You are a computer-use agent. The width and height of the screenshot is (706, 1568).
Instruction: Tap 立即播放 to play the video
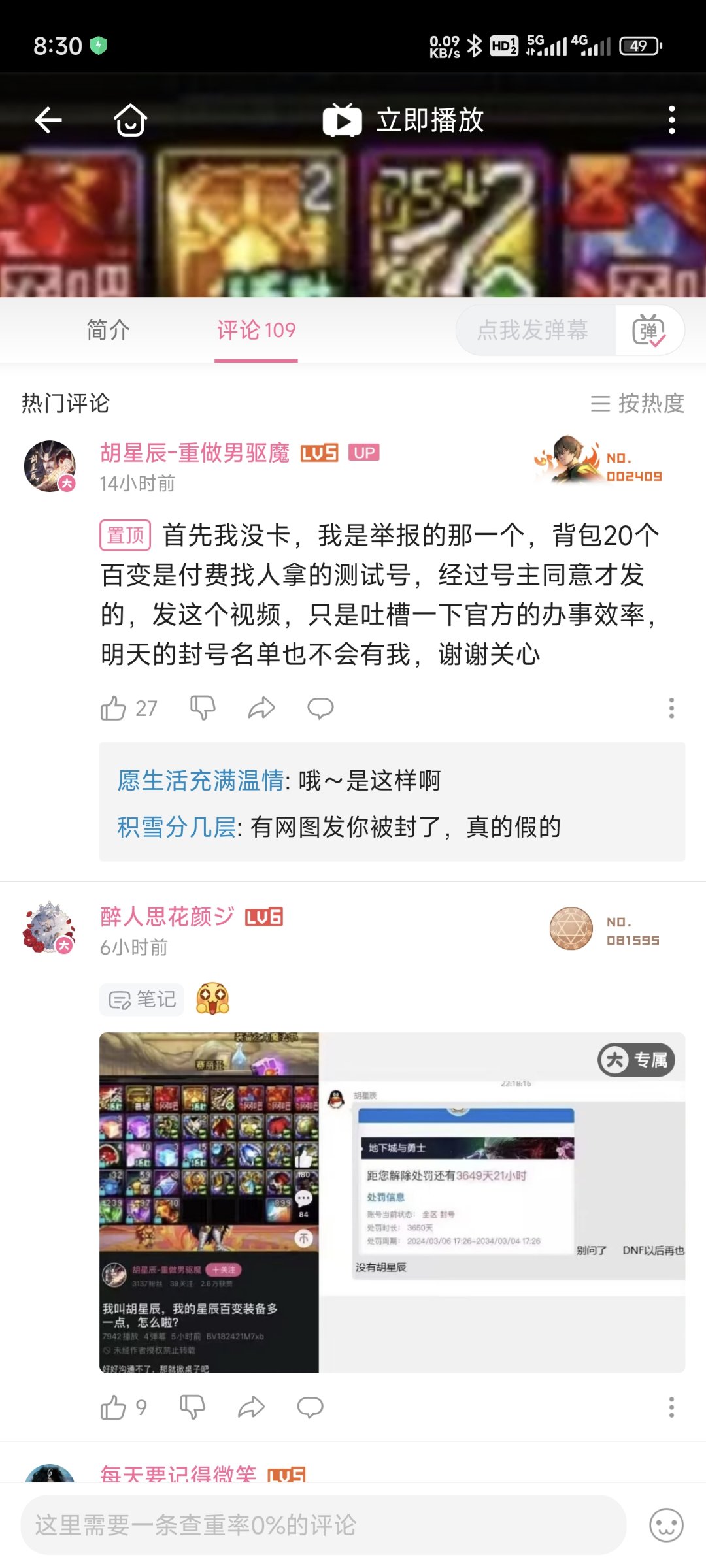click(404, 120)
